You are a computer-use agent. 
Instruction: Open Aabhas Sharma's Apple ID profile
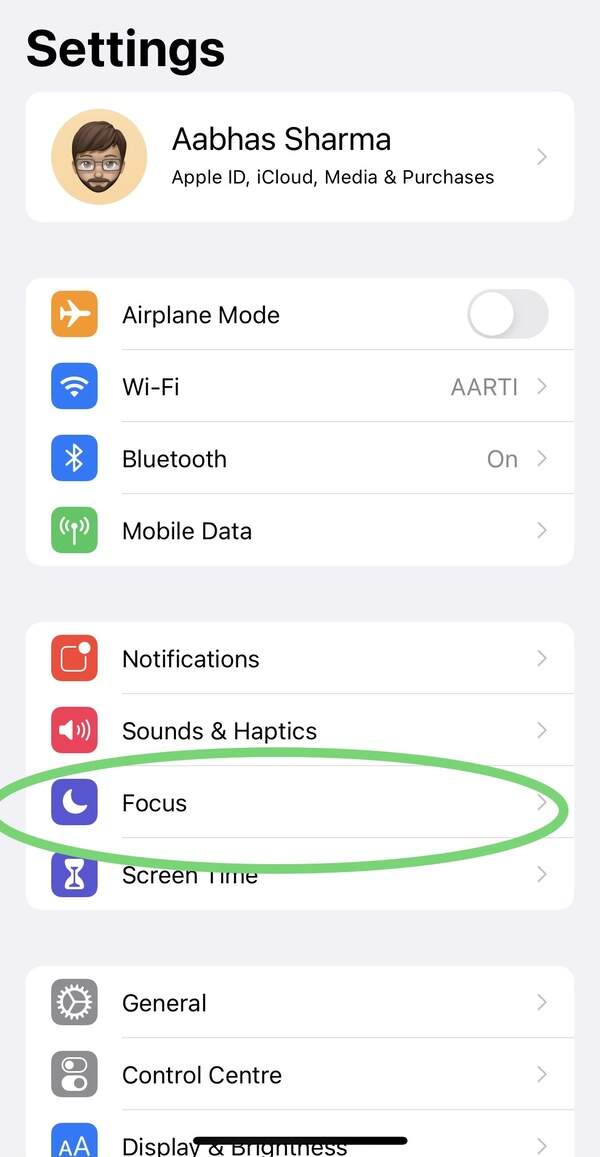[x=300, y=157]
